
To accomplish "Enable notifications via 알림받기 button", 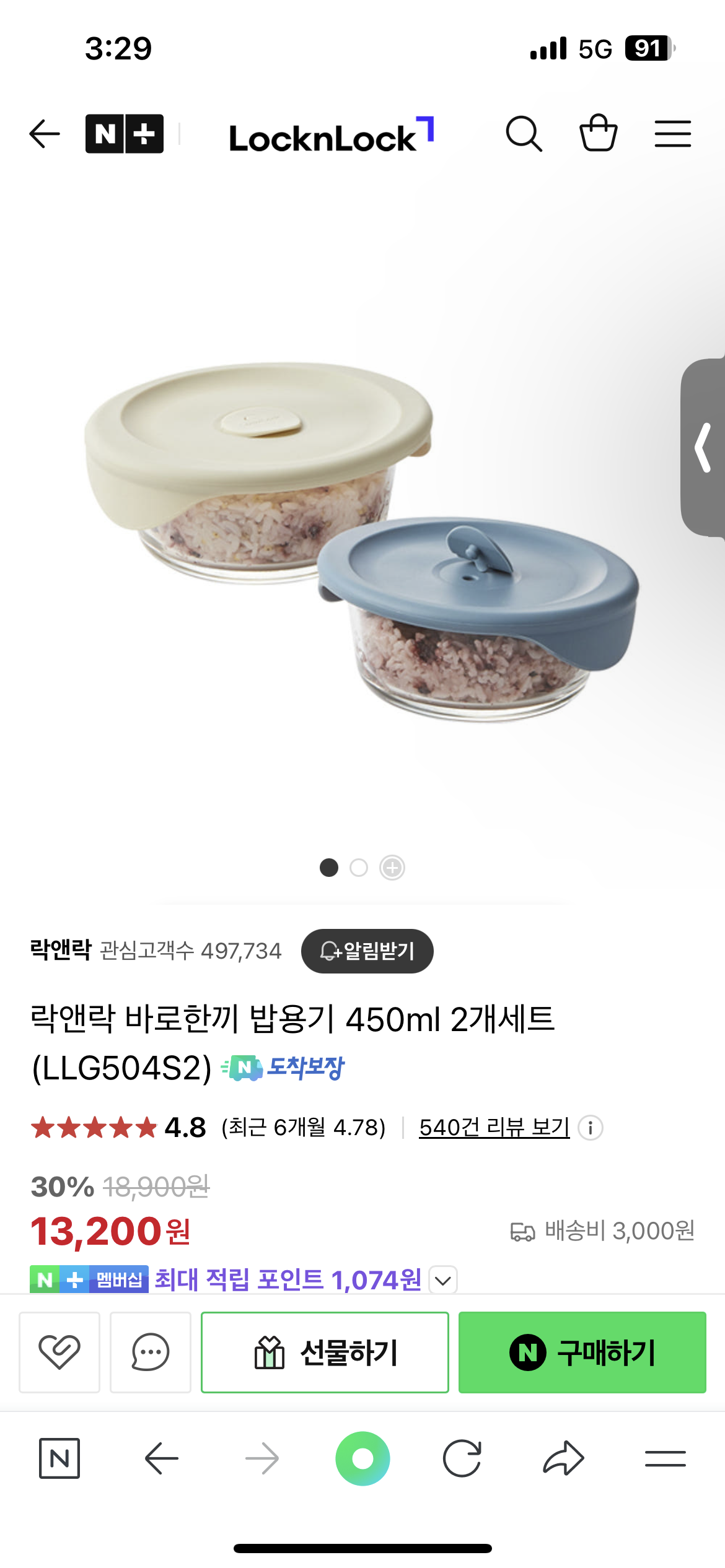I will (367, 951).
